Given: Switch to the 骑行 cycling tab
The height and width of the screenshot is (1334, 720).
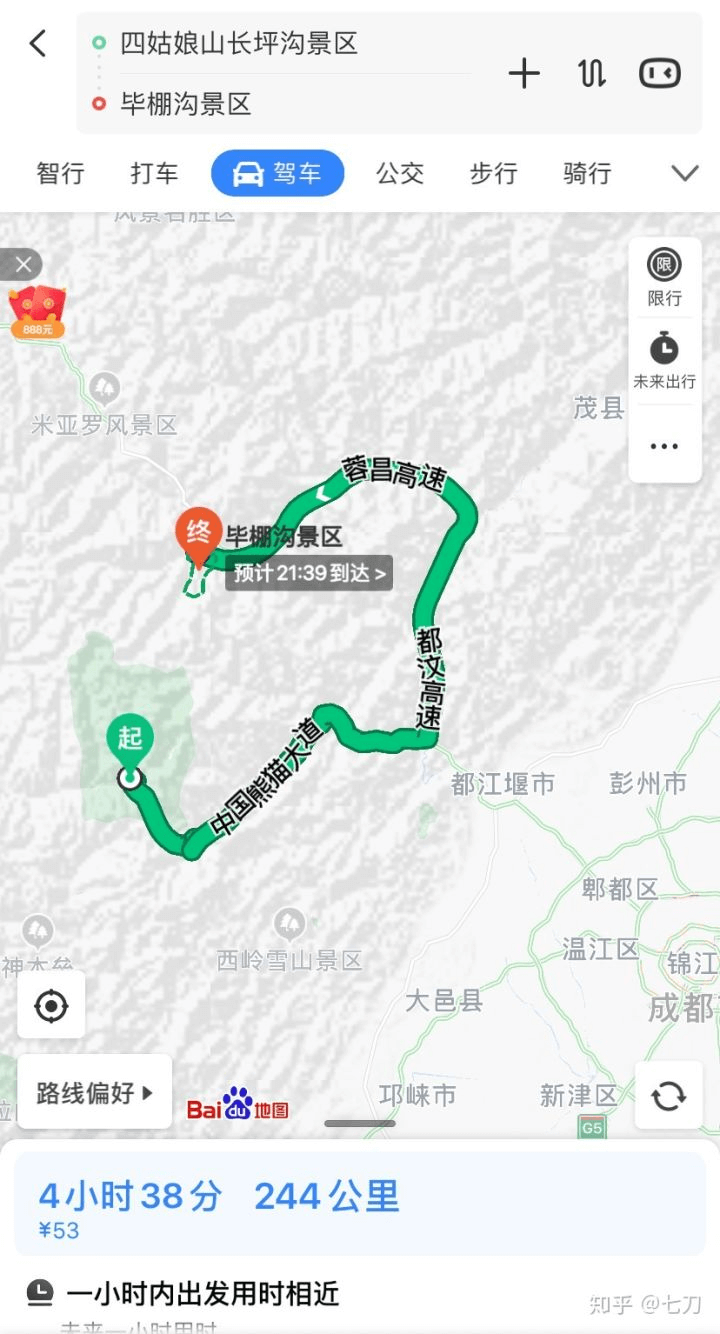Looking at the screenshot, I should tap(587, 173).
